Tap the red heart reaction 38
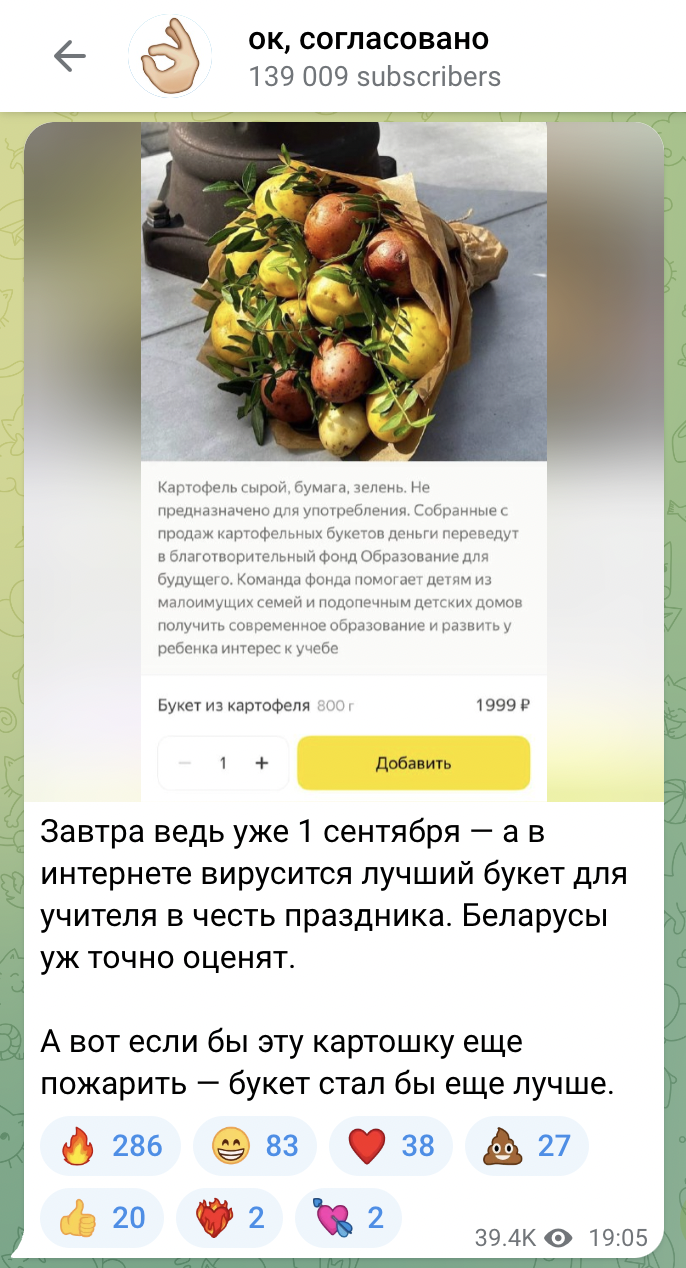Viewport: 686px width, 1268px height. pyautogui.click(x=390, y=1145)
